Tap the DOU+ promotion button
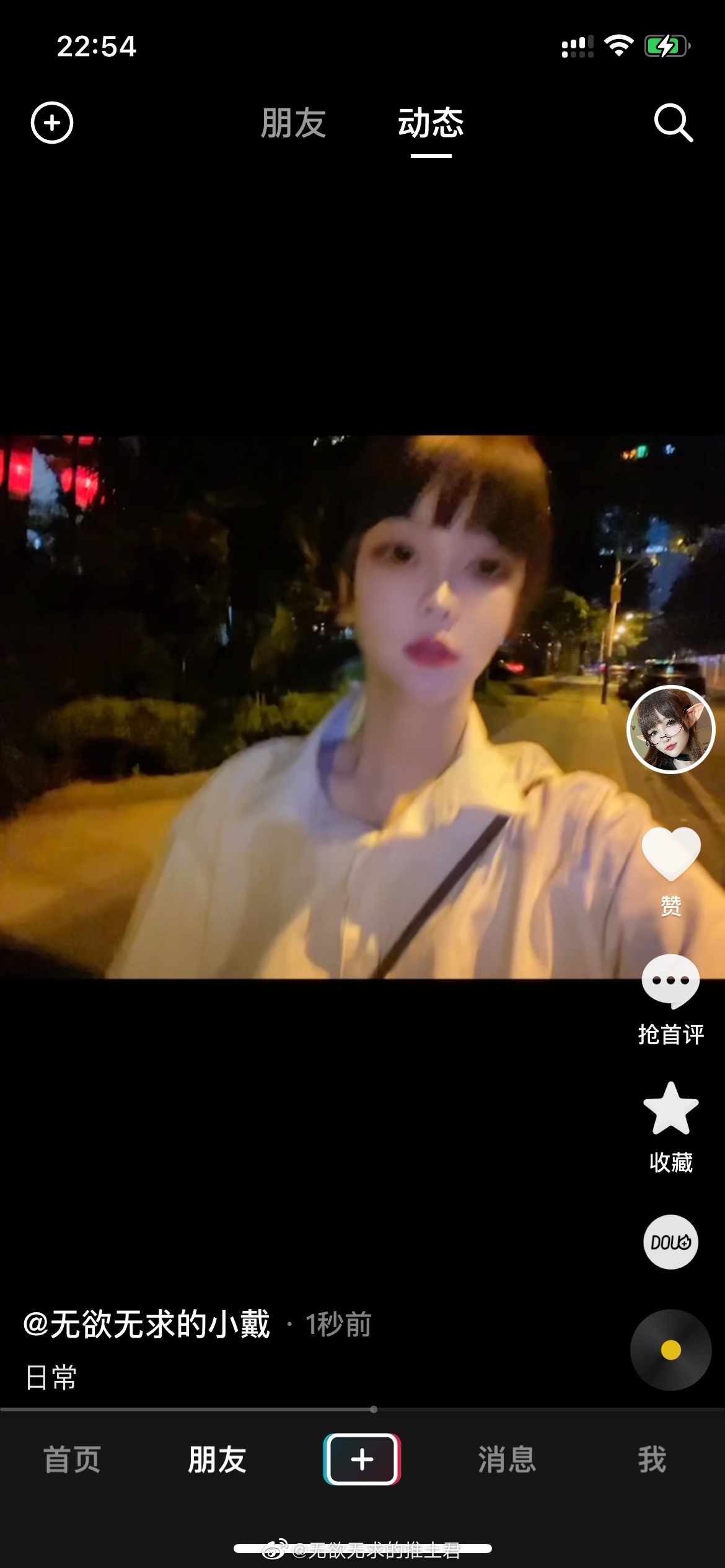 [670, 1242]
